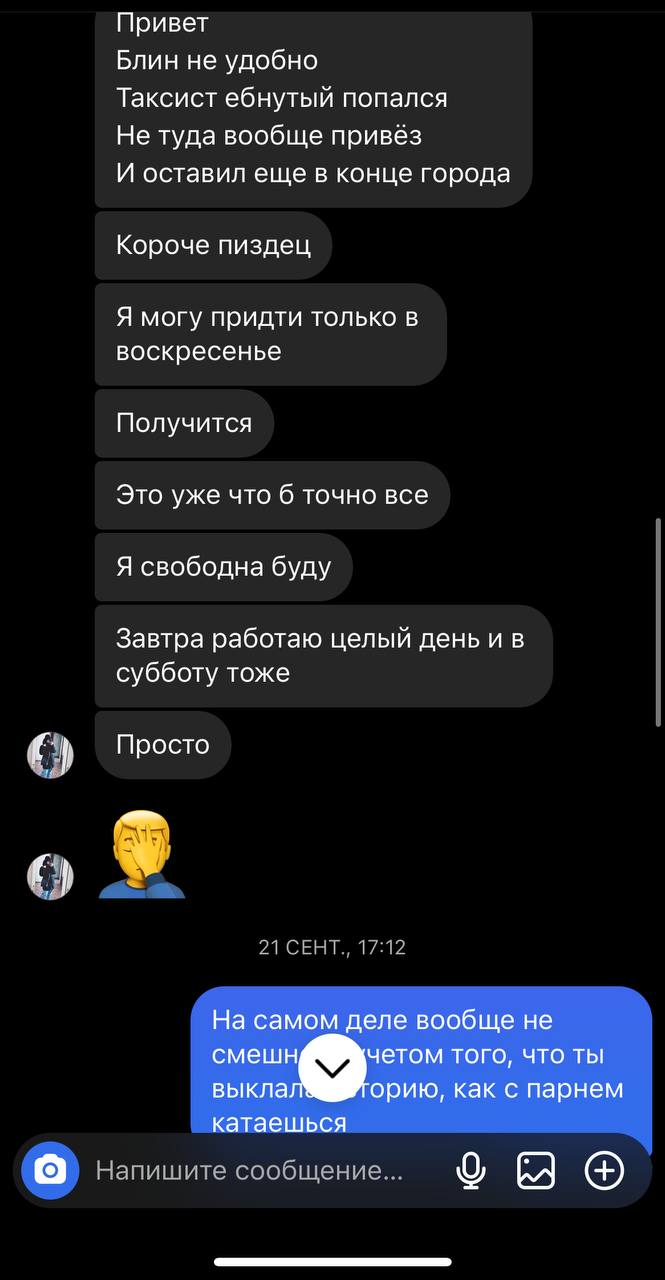The height and width of the screenshot is (1280, 665).
Task: Jump to latest messages with down arrow
Action: (x=332, y=1068)
